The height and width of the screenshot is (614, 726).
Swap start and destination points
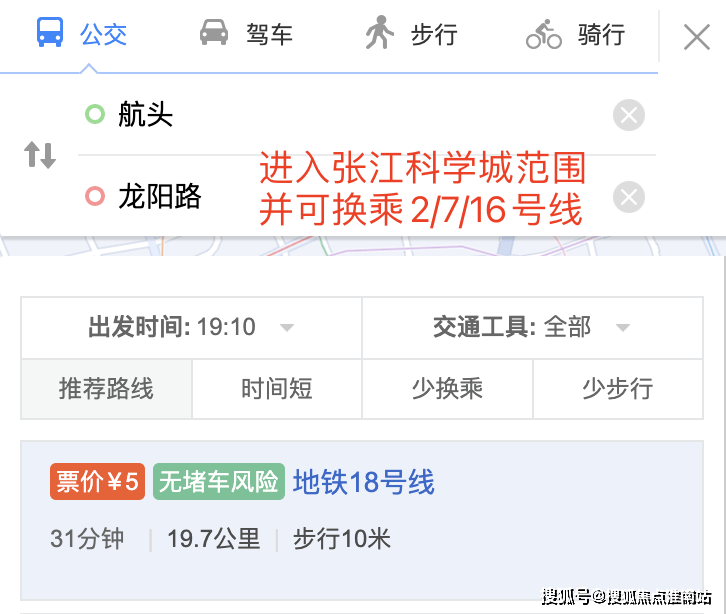click(x=40, y=155)
